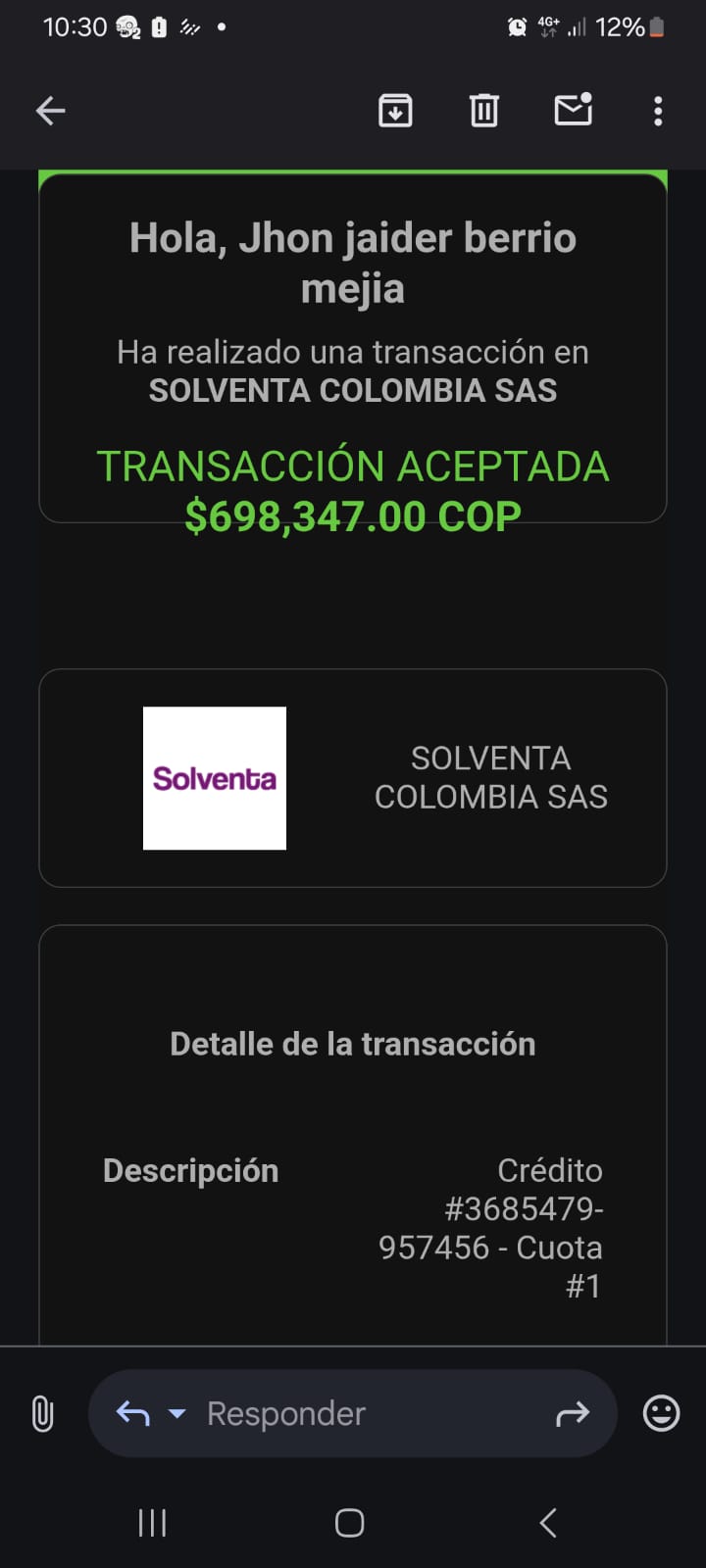This screenshot has width=706, height=1568.
Task: Open the three-dot overflow menu
Action: click(658, 111)
